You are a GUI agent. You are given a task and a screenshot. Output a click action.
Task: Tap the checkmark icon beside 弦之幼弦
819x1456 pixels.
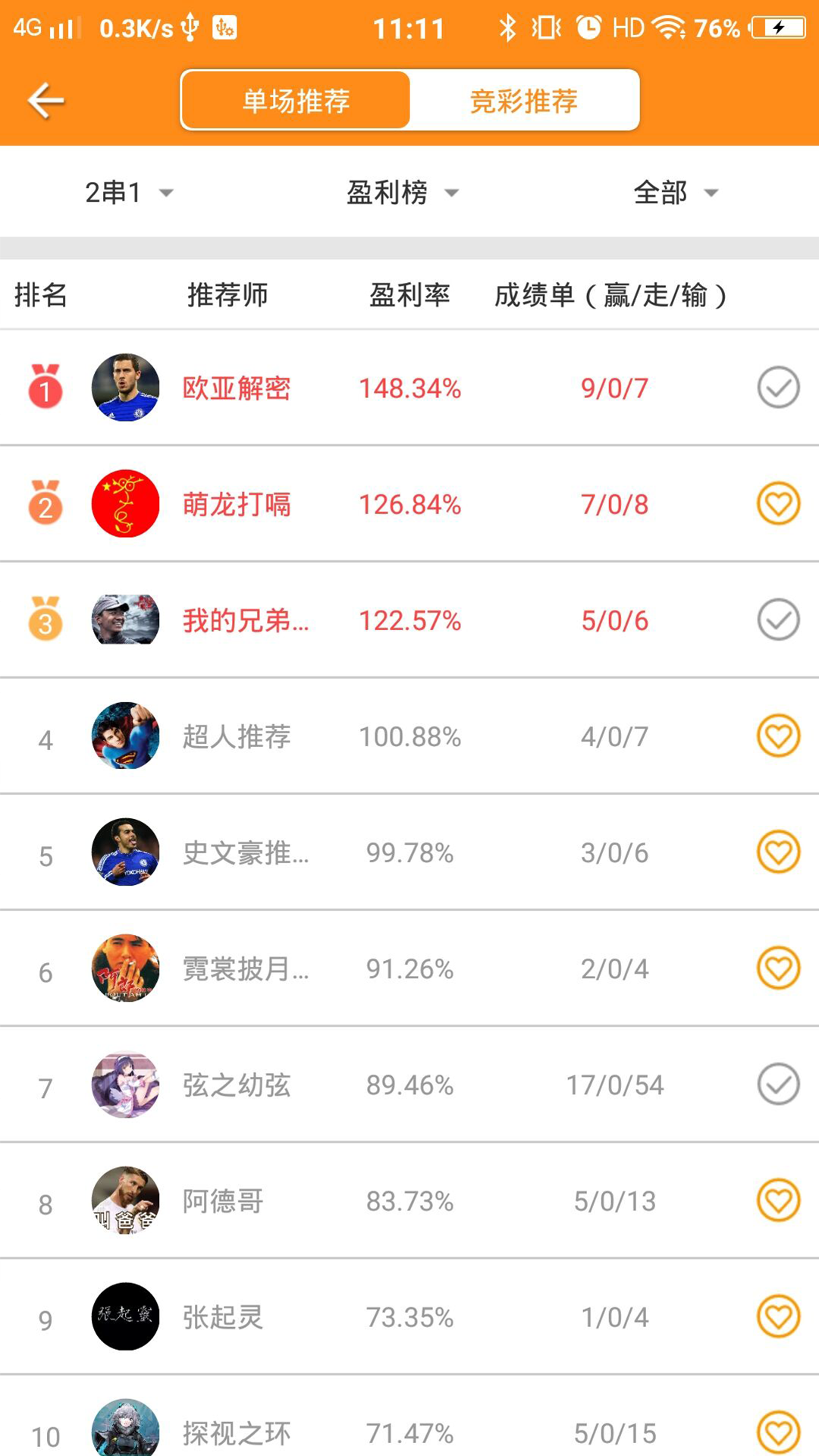(778, 1084)
